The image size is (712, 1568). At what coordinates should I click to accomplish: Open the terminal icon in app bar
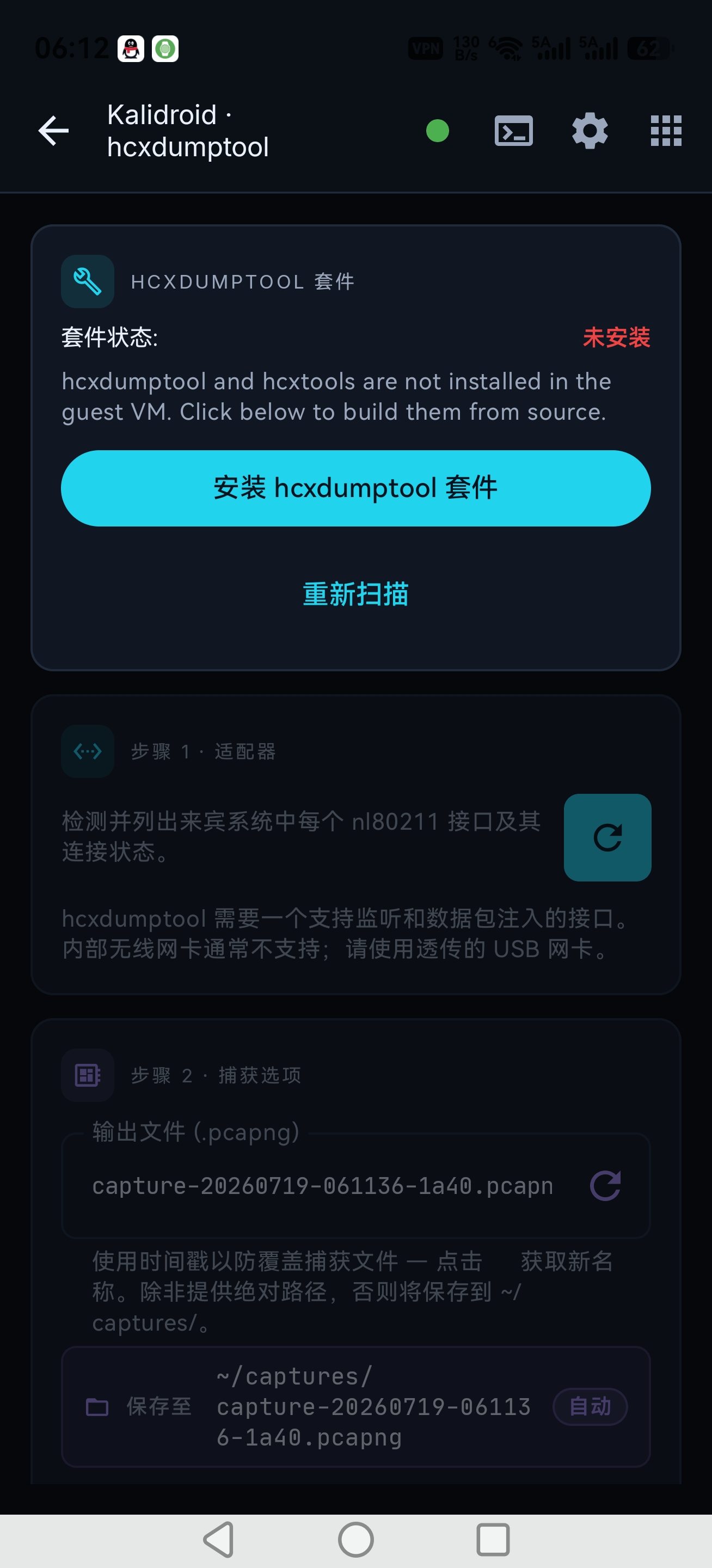[x=514, y=131]
